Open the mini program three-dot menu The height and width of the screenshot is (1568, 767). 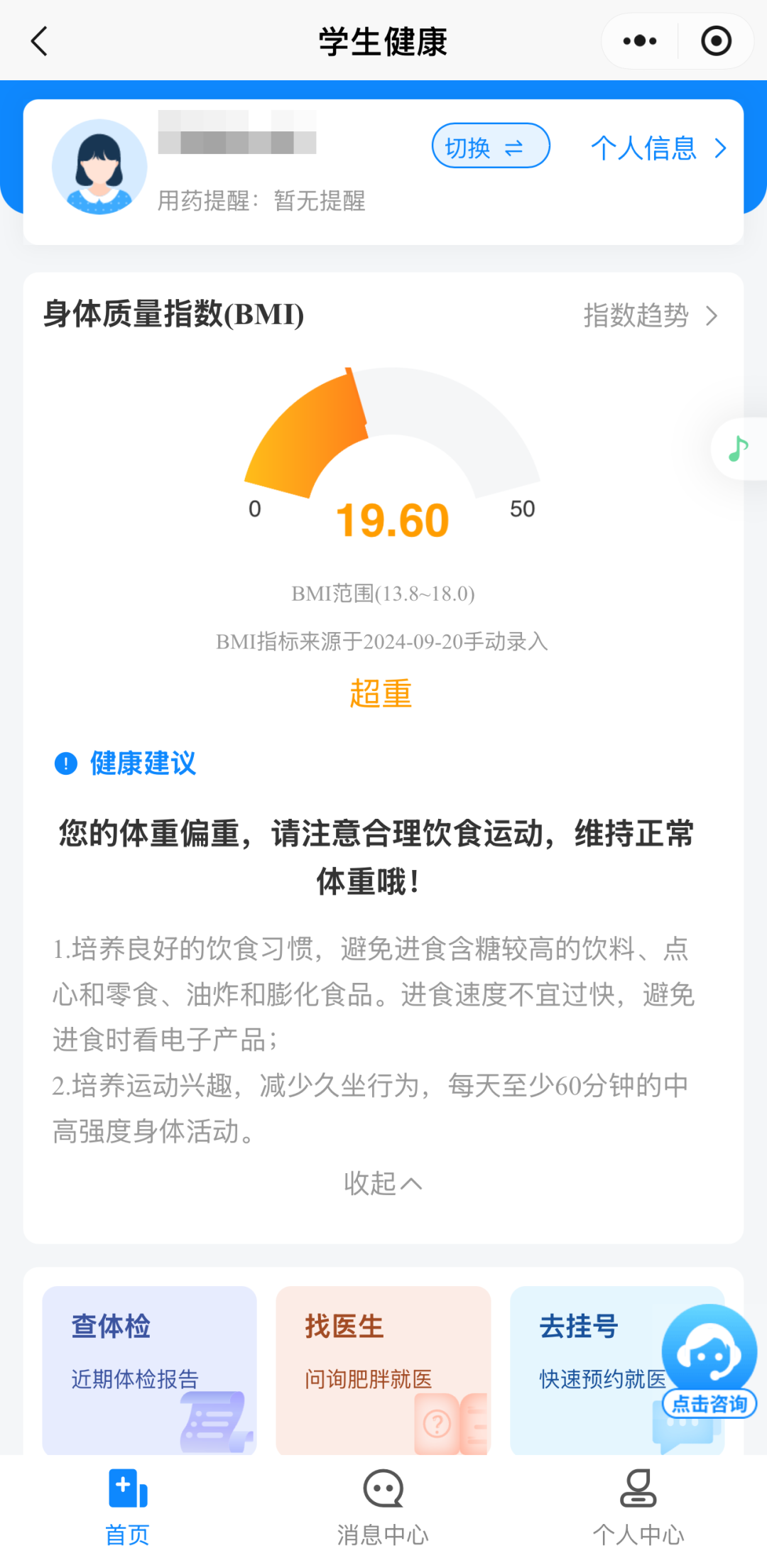[x=639, y=41]
